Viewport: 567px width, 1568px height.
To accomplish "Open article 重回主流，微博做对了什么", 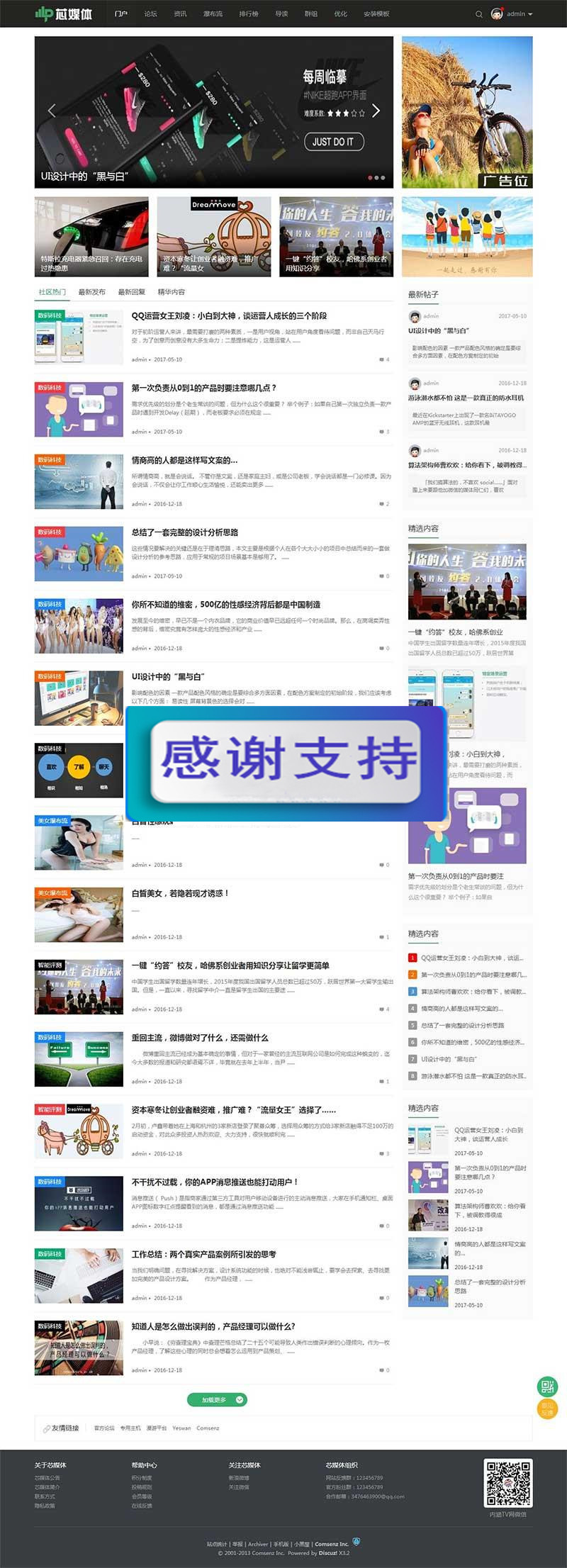I will [199, 1038].
